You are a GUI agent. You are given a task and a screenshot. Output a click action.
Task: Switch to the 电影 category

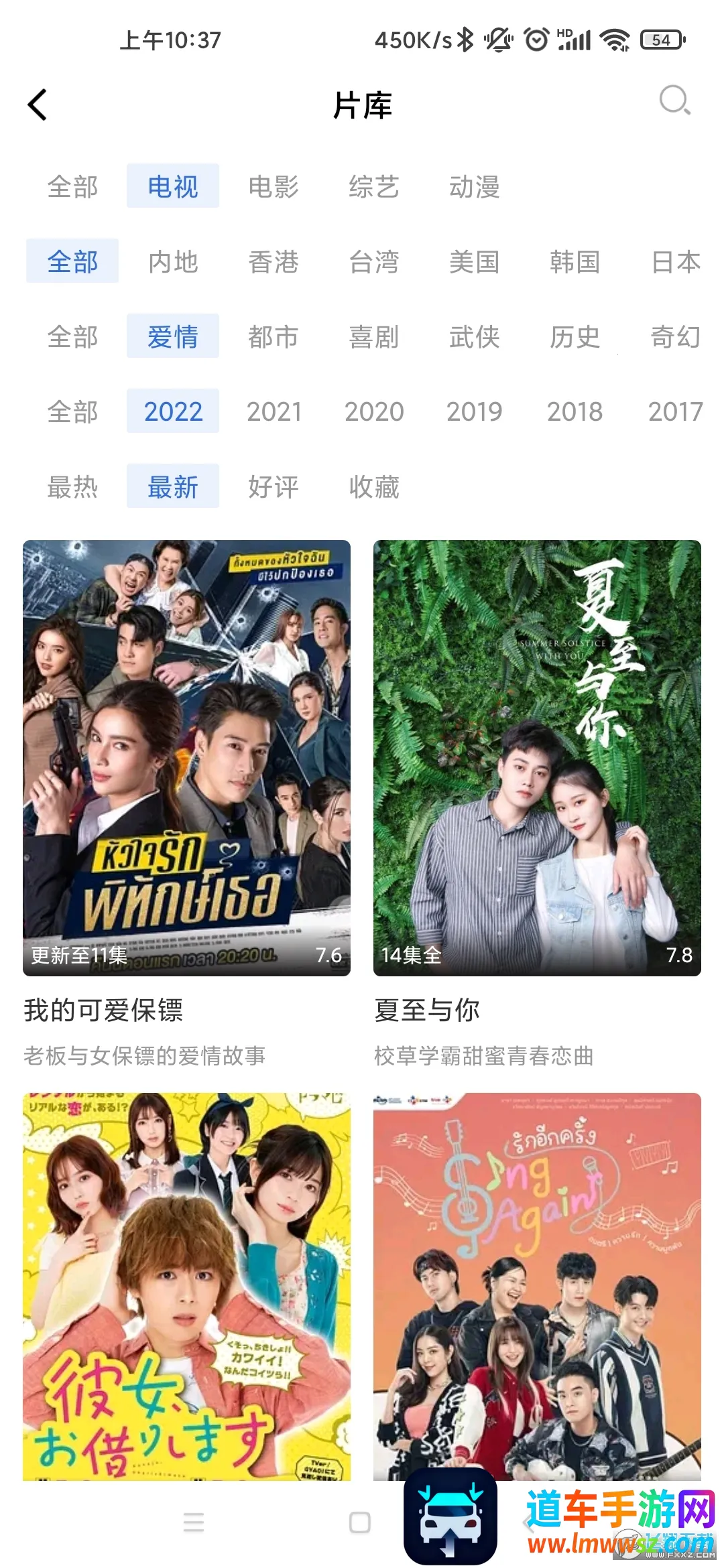[274, 186]
